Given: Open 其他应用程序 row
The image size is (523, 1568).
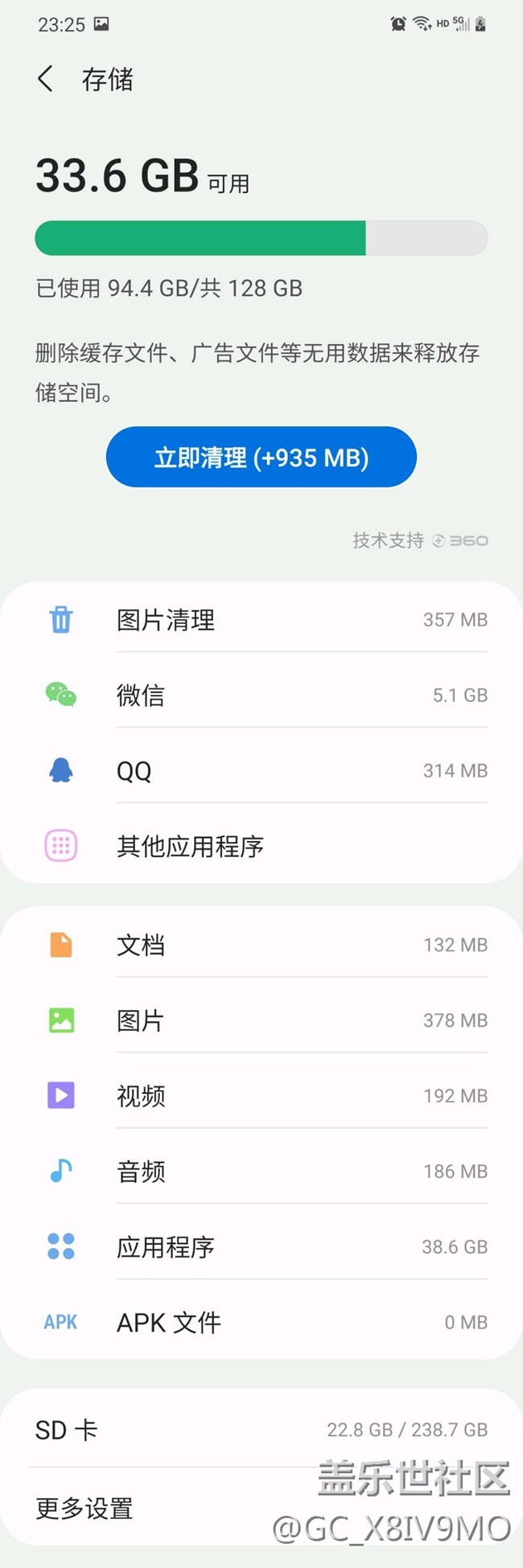Looking at the screenshot, I should (x=261, y=847).
